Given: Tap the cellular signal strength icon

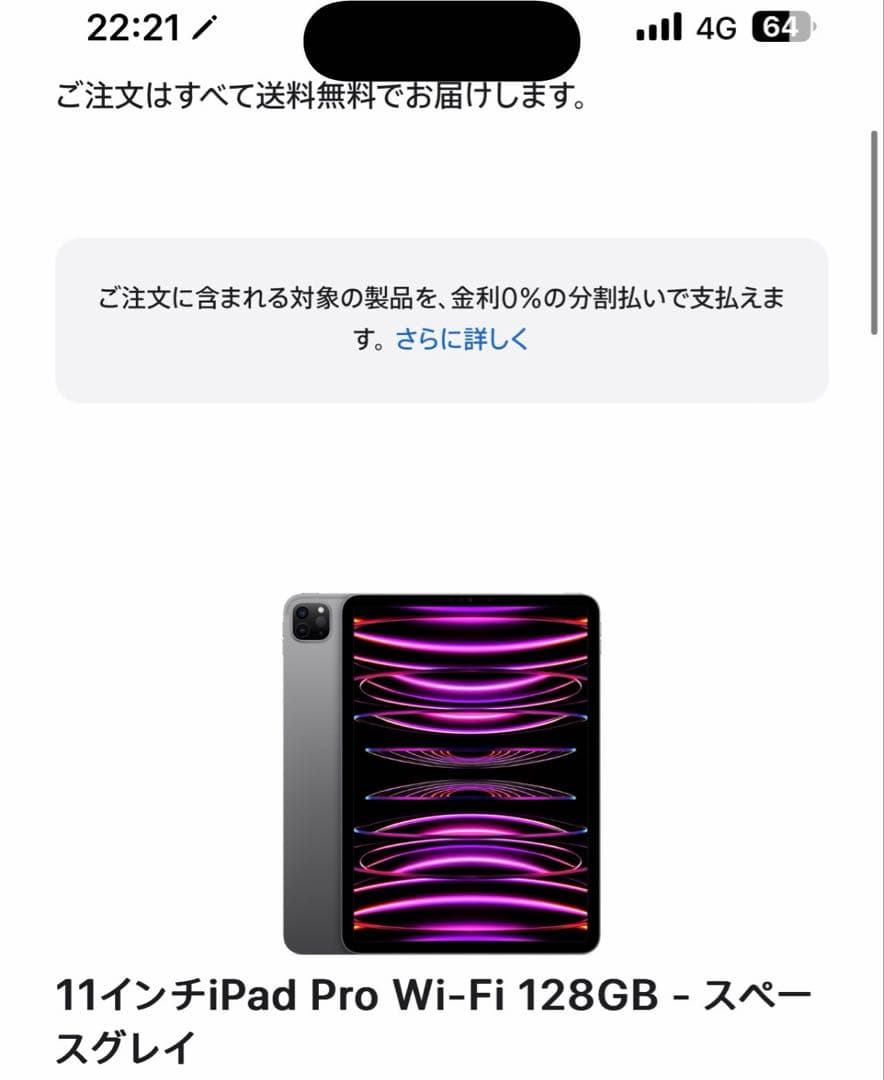Looking at the screenshot, I should tap(659, 29).
